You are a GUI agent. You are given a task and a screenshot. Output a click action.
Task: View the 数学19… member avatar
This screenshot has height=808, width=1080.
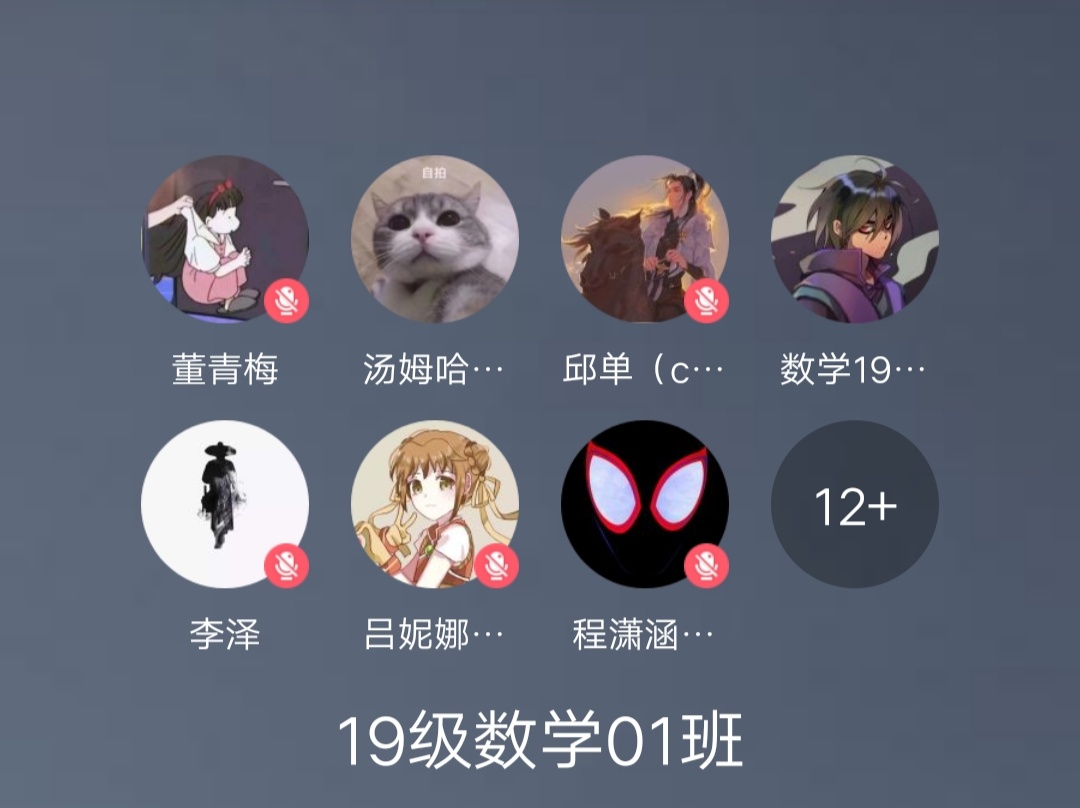pos(855,238)
